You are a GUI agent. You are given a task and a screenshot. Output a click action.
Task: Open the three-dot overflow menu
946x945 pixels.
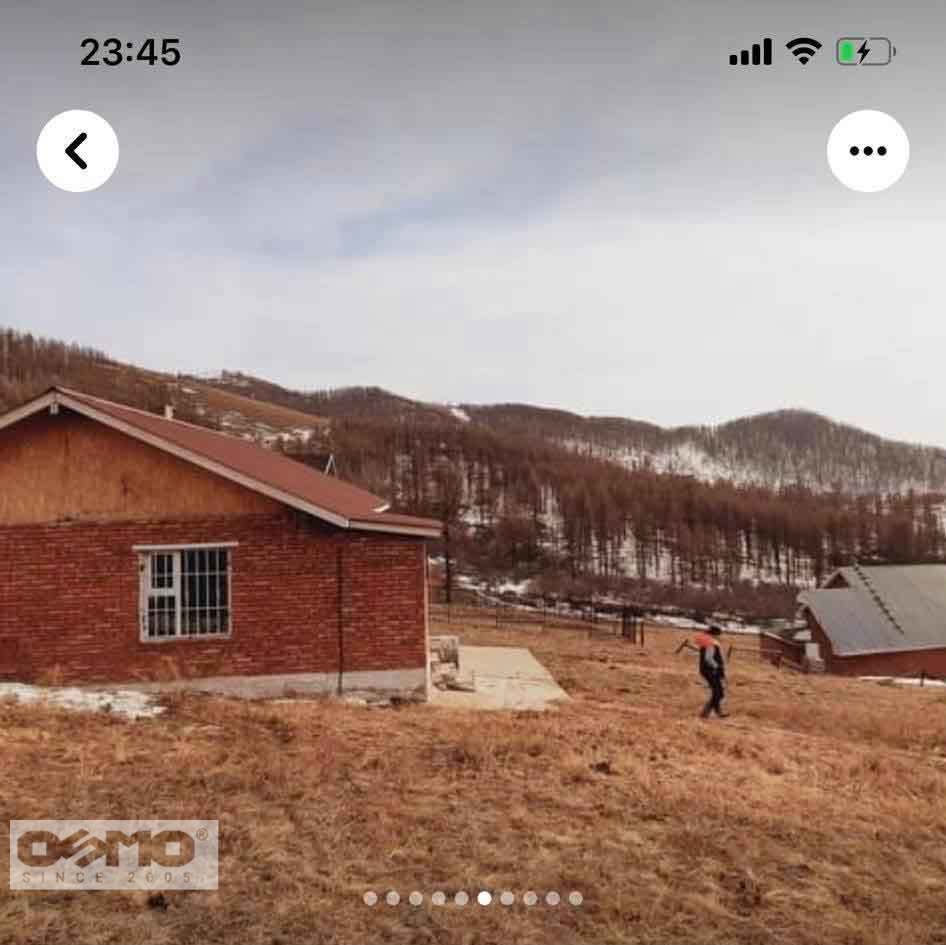(867, 151)
